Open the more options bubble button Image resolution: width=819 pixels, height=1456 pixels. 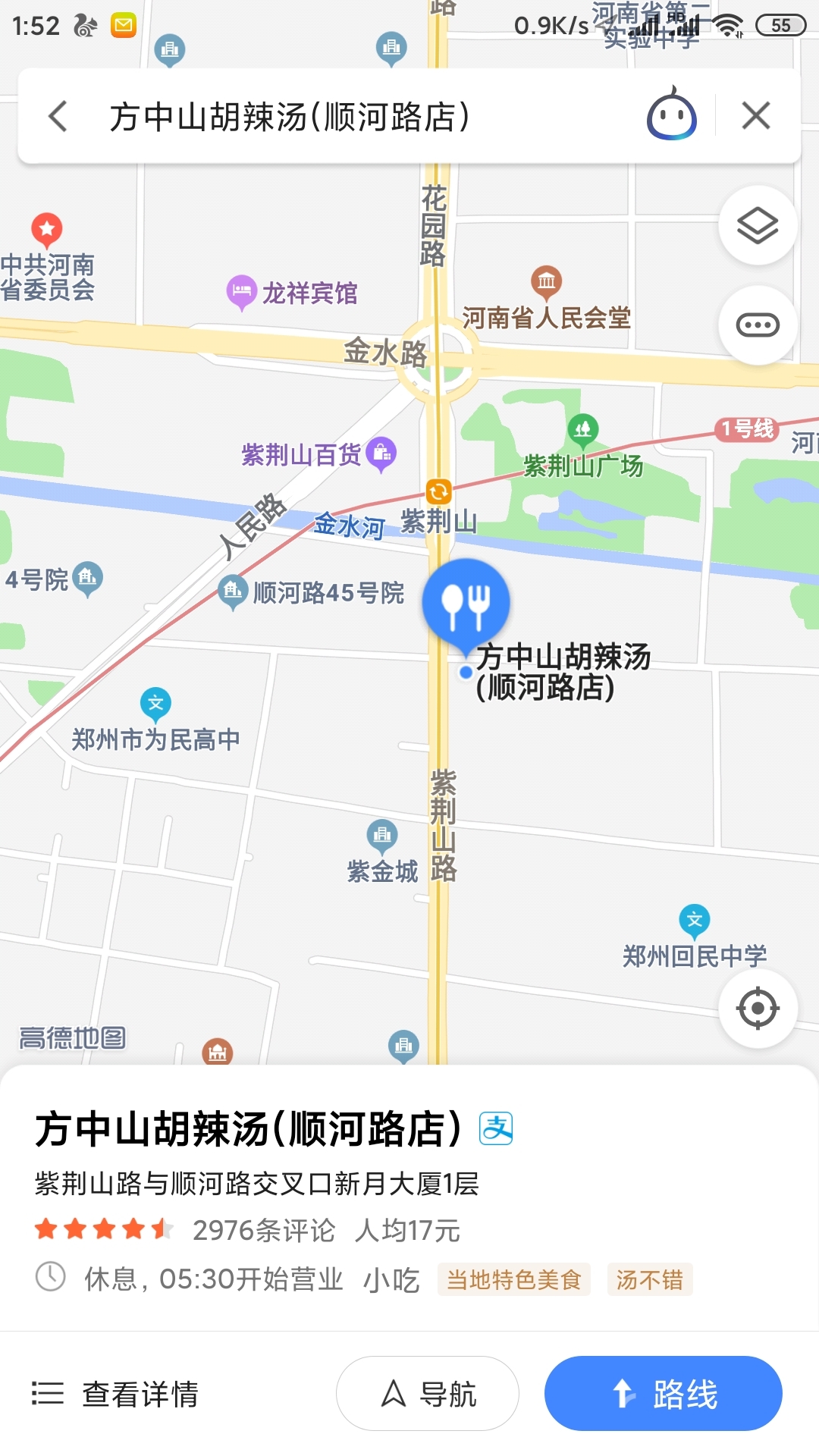(x=758, y=325)
